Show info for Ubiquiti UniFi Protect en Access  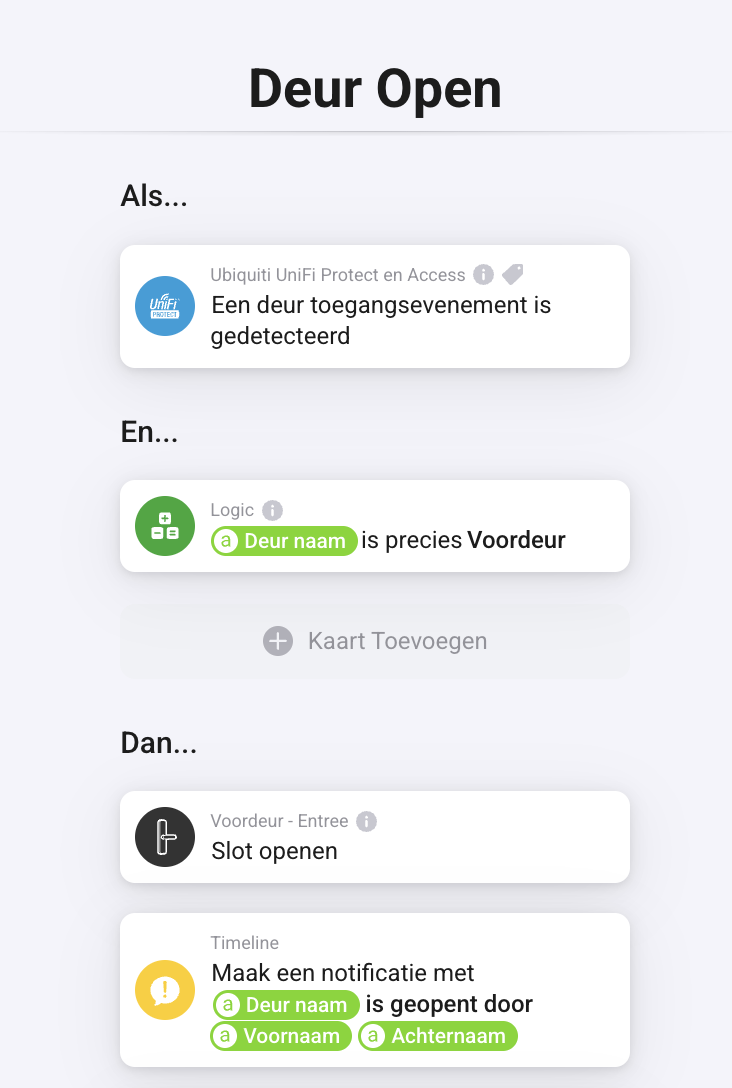click(x=483, y=274)
